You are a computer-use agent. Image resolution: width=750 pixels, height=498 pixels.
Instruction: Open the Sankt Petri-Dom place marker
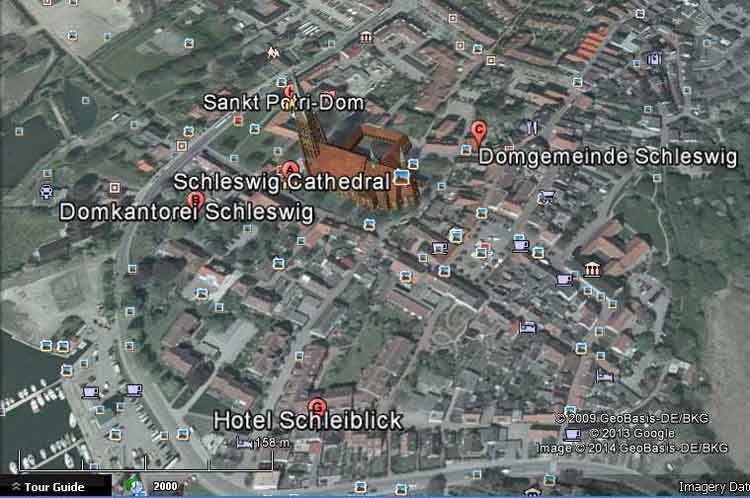(x=291, y=93)
